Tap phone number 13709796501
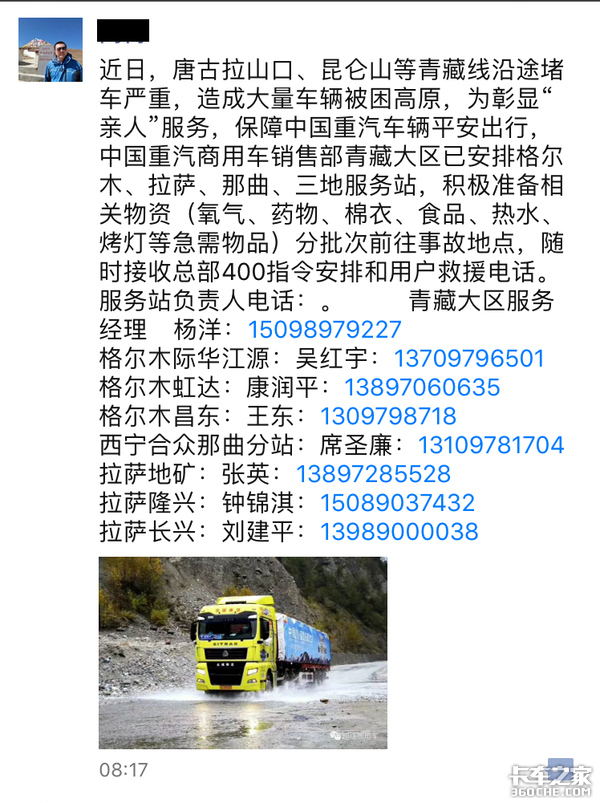Screen dimensions: 600x803 point(469,359)
